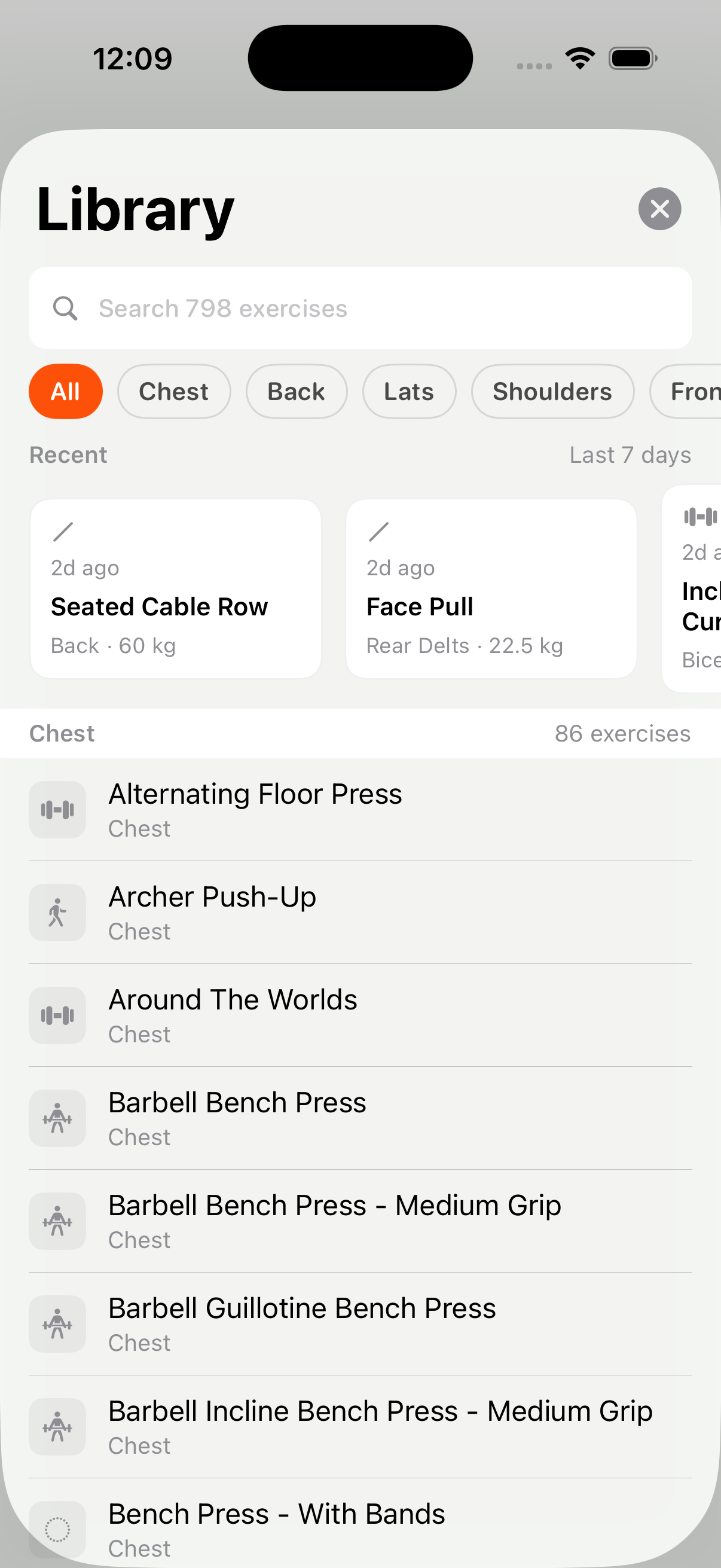Screen dimensions: 721x1568
Task: Select the dumbbell icon beside Alternating Floor Press
Action: click(x=57, y=810)
